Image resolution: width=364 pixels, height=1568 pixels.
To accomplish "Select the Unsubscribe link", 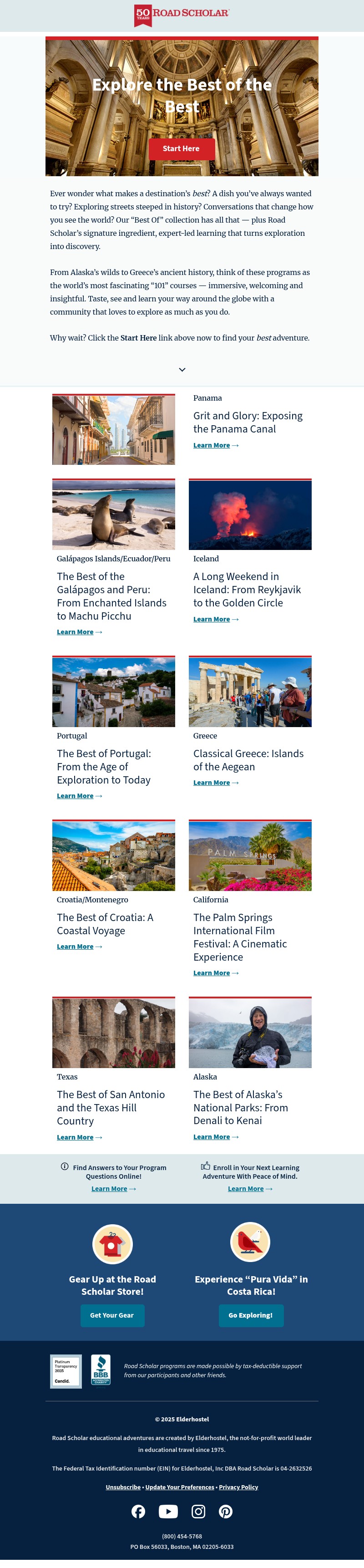I will coord(123,1487).
